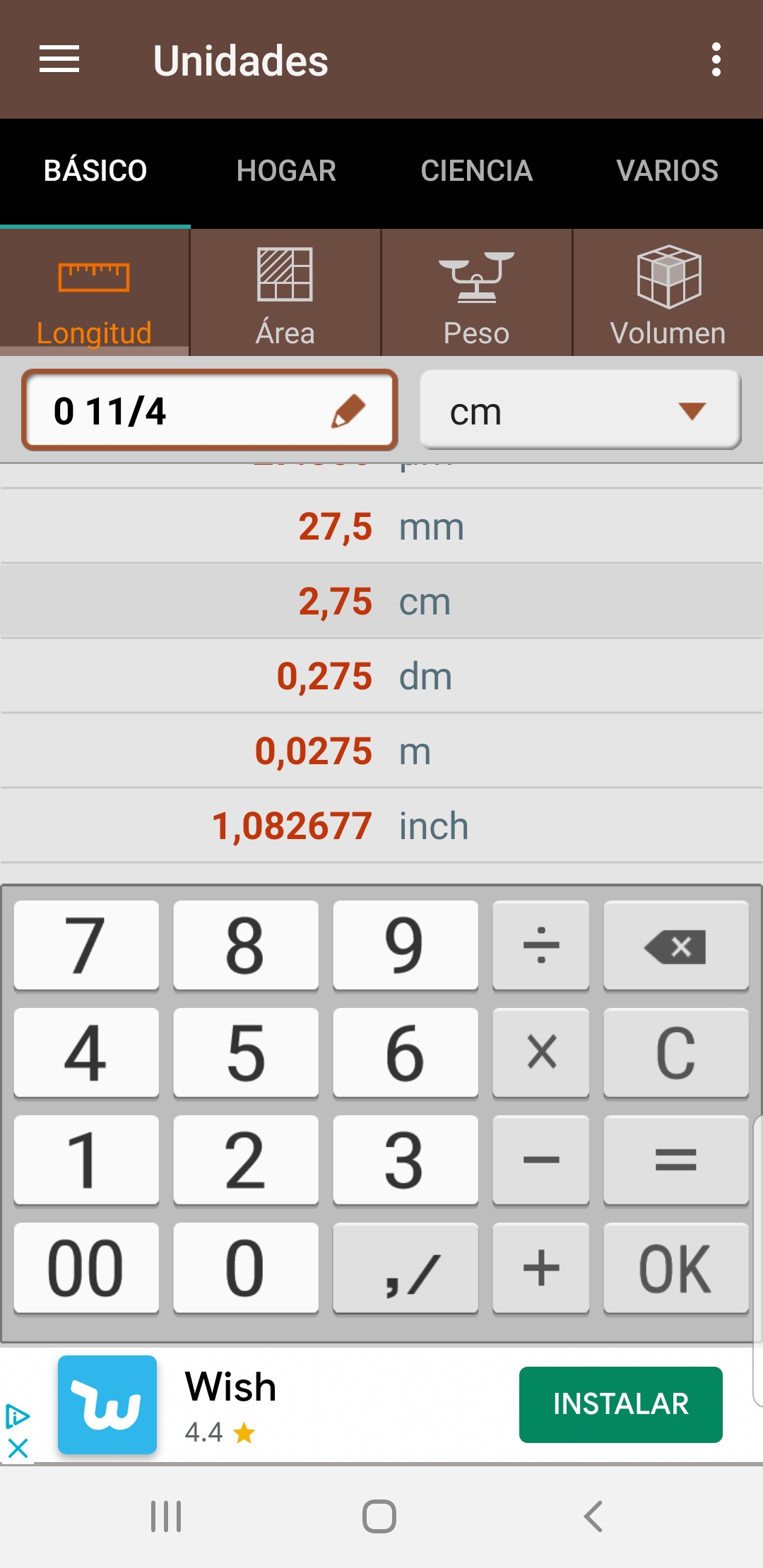
Task: Switch to the VARIOS tab
Action: (667, 171)
